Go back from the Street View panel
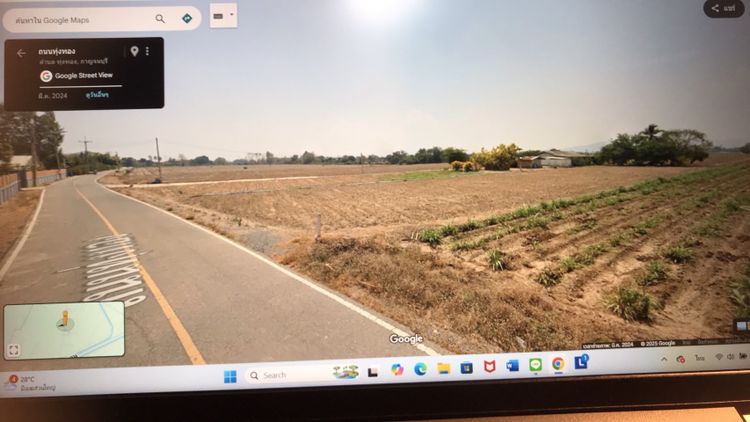The height and width of the screenshot is (422, 750). (x=21, y=53)
